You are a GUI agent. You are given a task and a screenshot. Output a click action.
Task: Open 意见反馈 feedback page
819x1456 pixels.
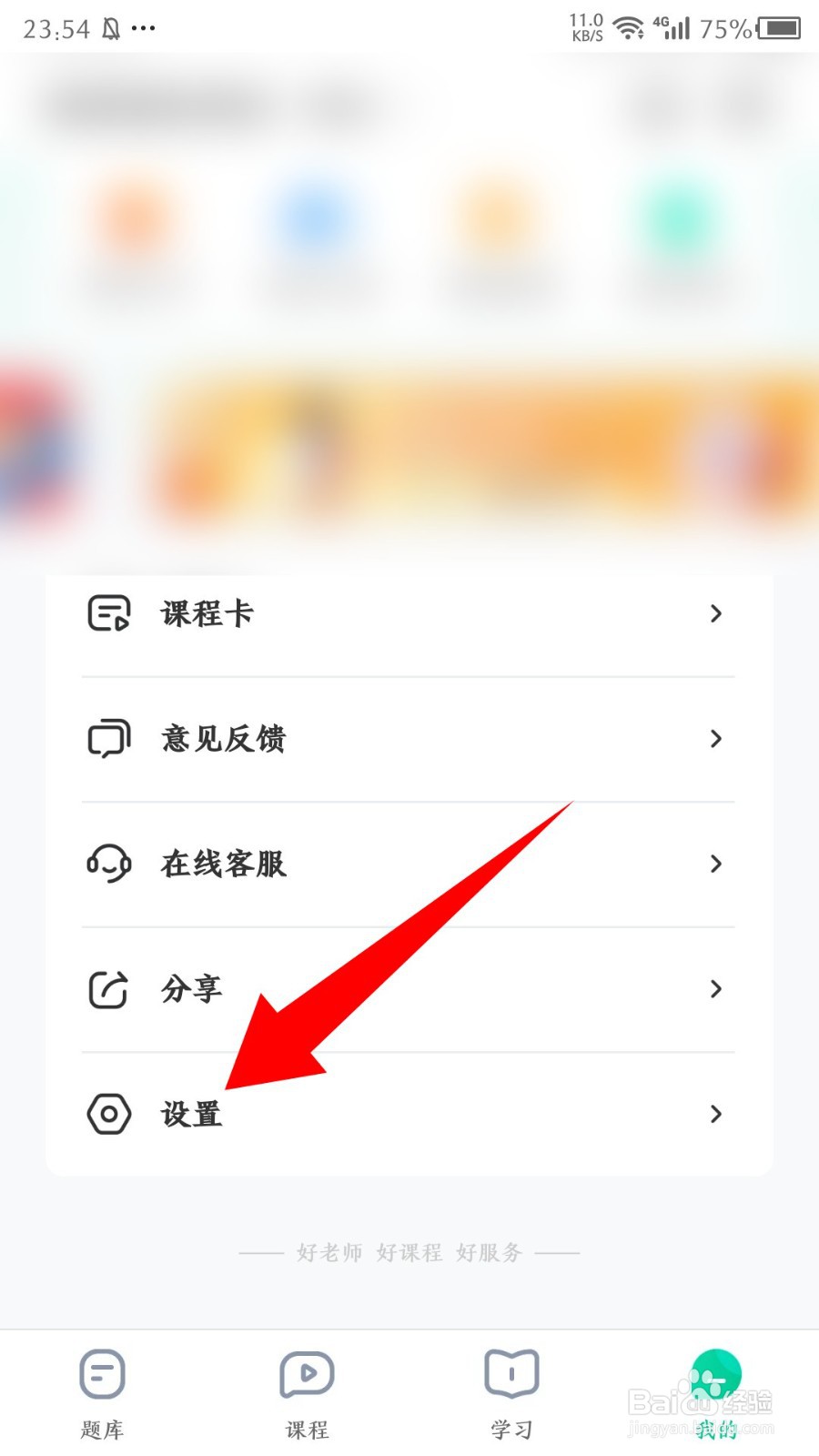coord(223,739)
